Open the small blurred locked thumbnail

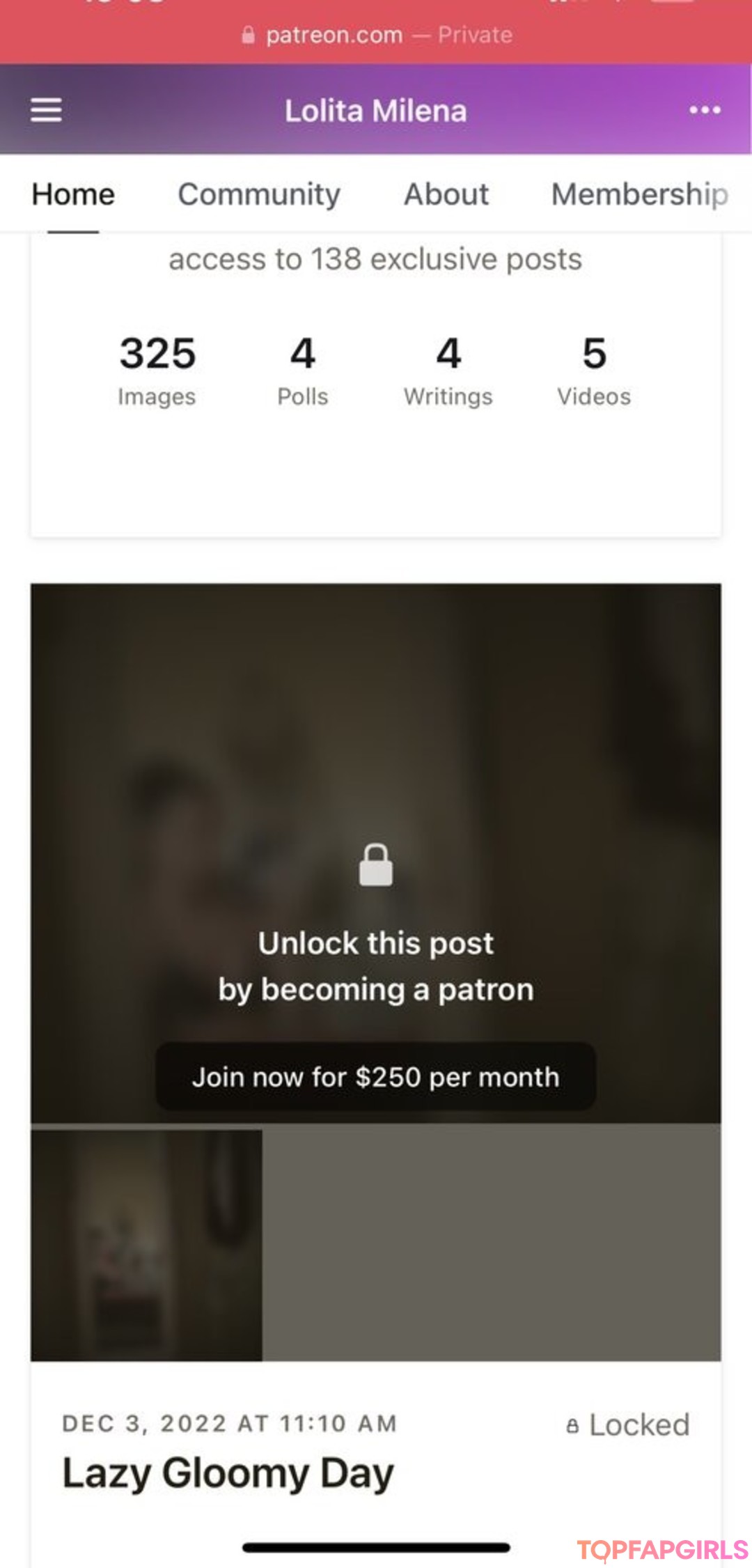point(146,1245)
